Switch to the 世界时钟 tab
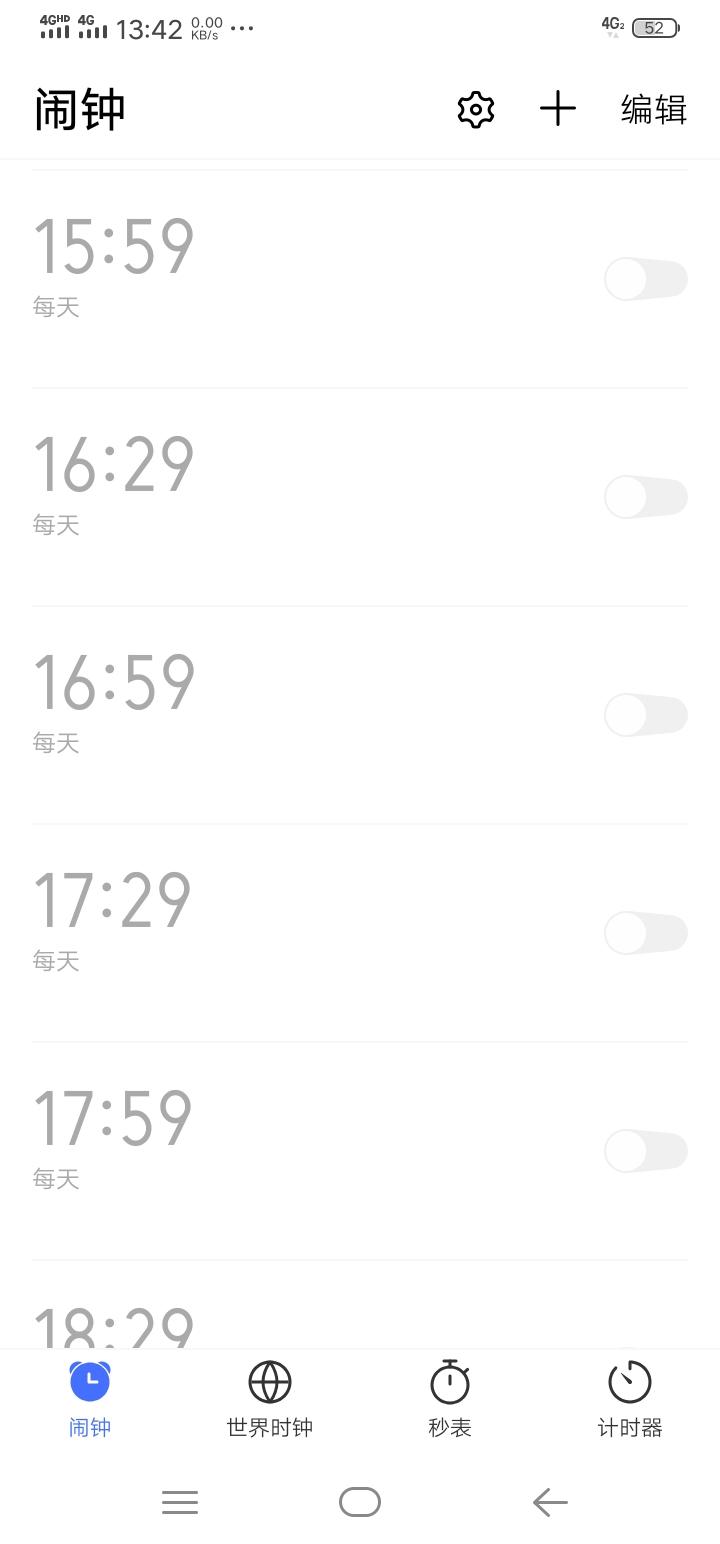Screen dimensions: 720x1544 click(270, 1400)
